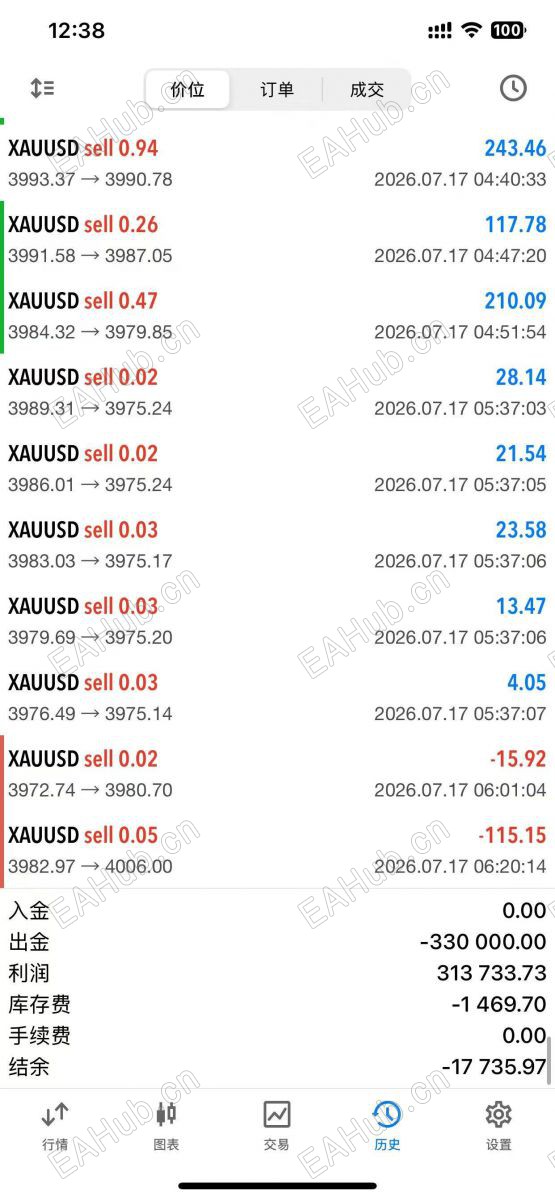Screen dimensions: 555x1200
Task: Open the 交易 trade tab
Action: 277,1126
